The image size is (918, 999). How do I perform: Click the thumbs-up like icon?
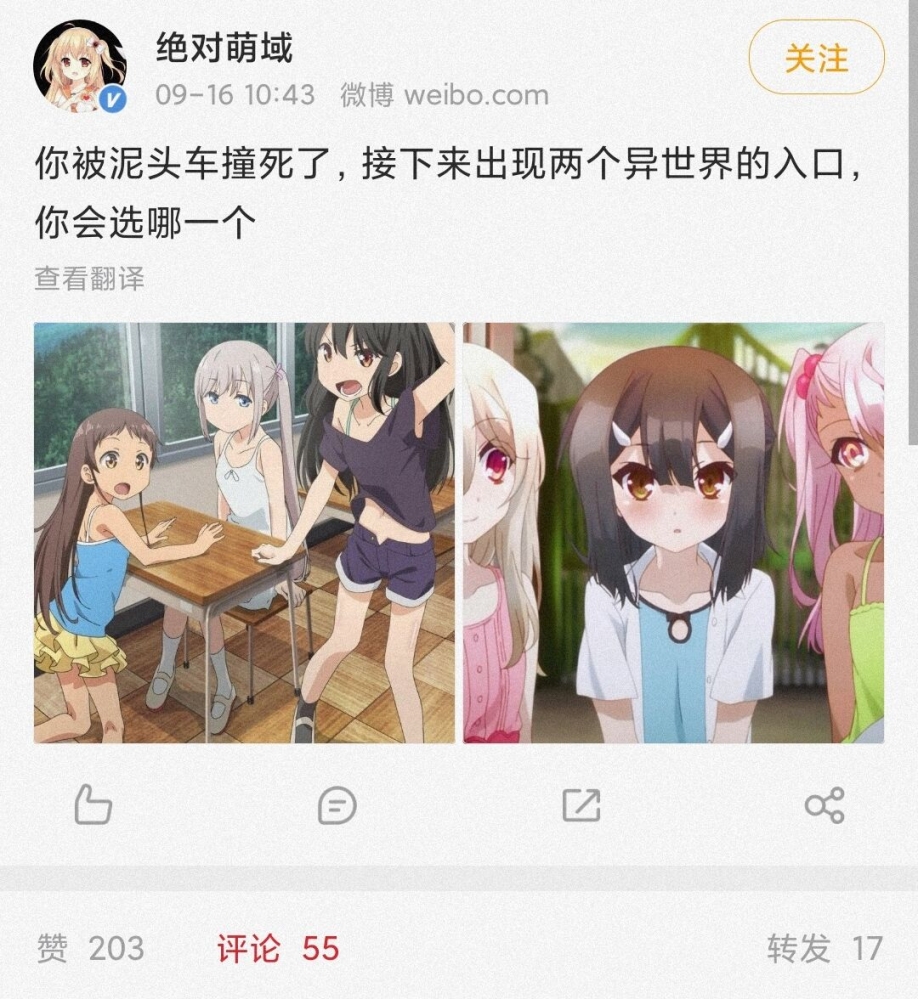coord(92,806)
